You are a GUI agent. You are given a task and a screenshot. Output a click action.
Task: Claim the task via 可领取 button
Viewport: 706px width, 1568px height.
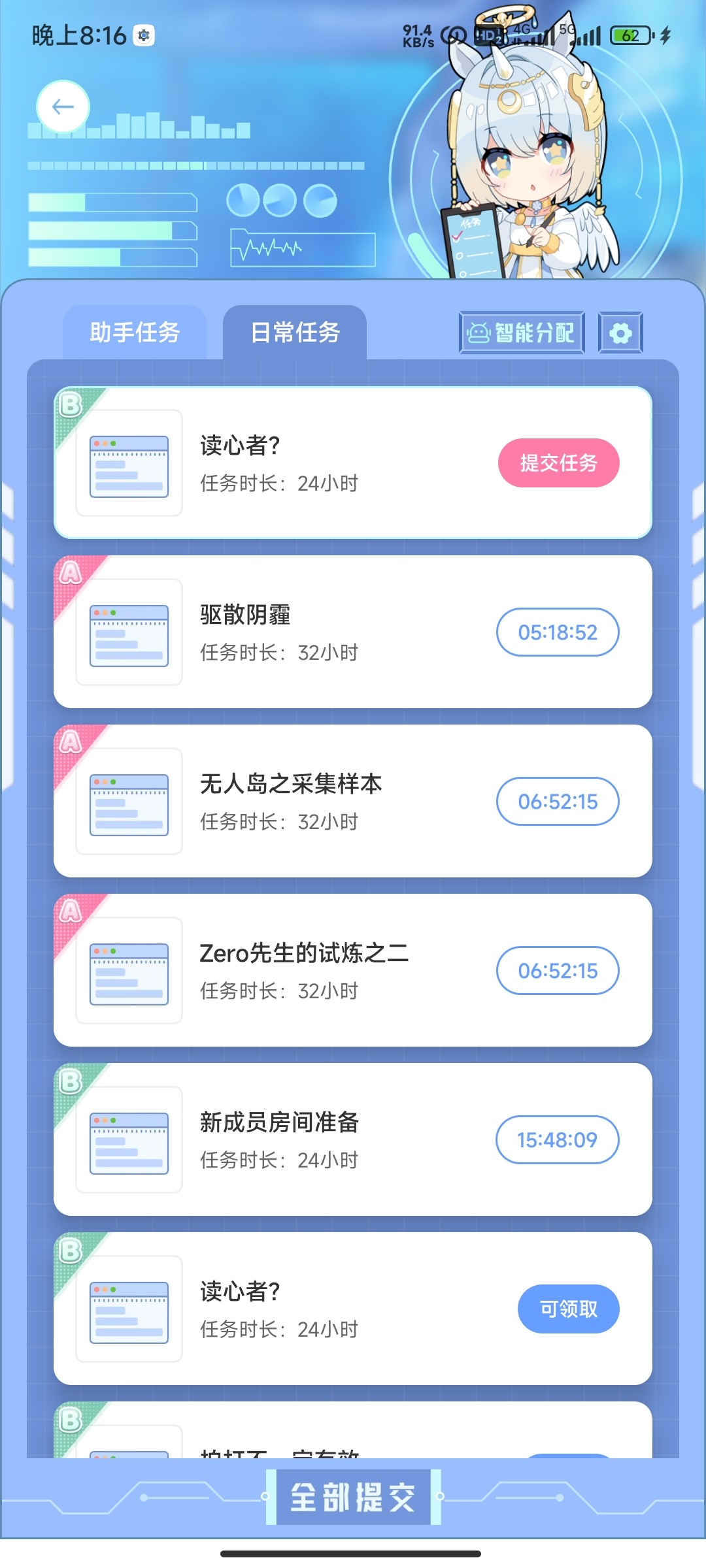pyautogui.click(x=568, y=1309)
